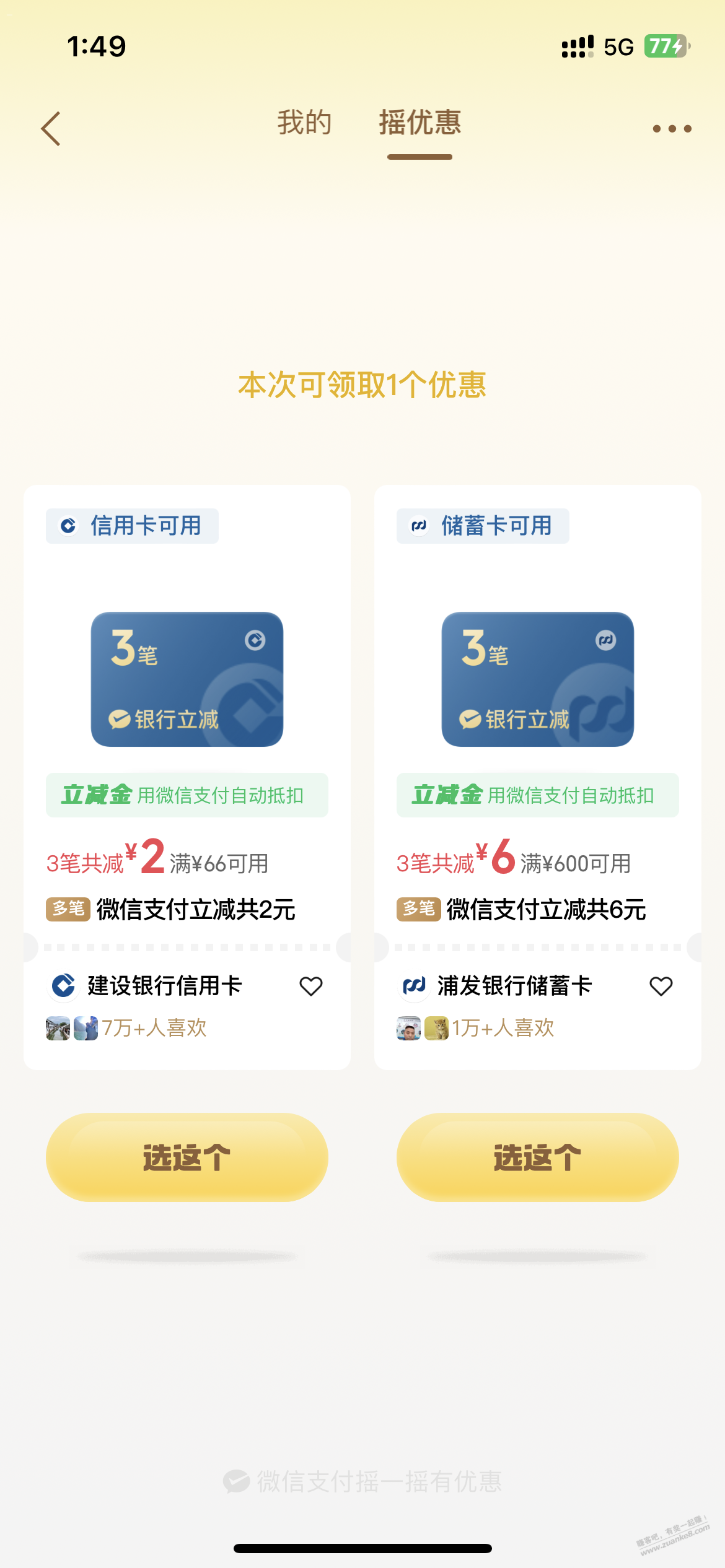Open the three-dot overflow menu

tap(672, 129)
